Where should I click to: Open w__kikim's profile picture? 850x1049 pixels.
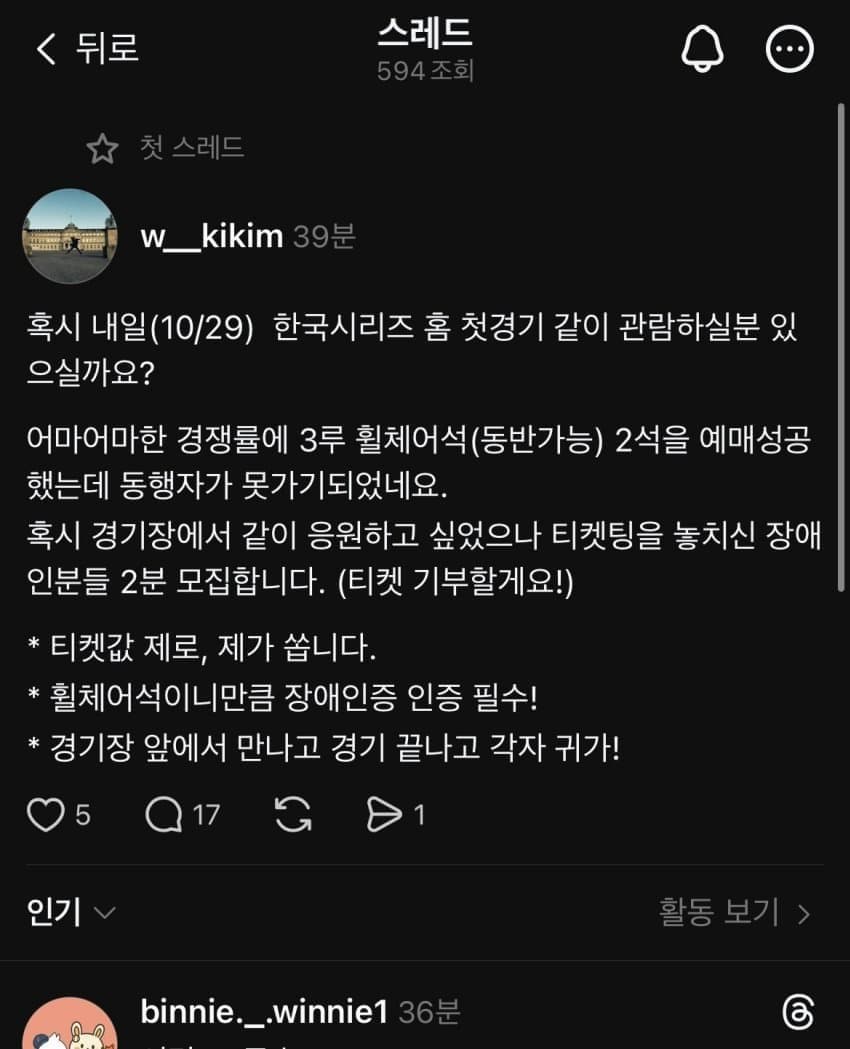click(70, 236)
